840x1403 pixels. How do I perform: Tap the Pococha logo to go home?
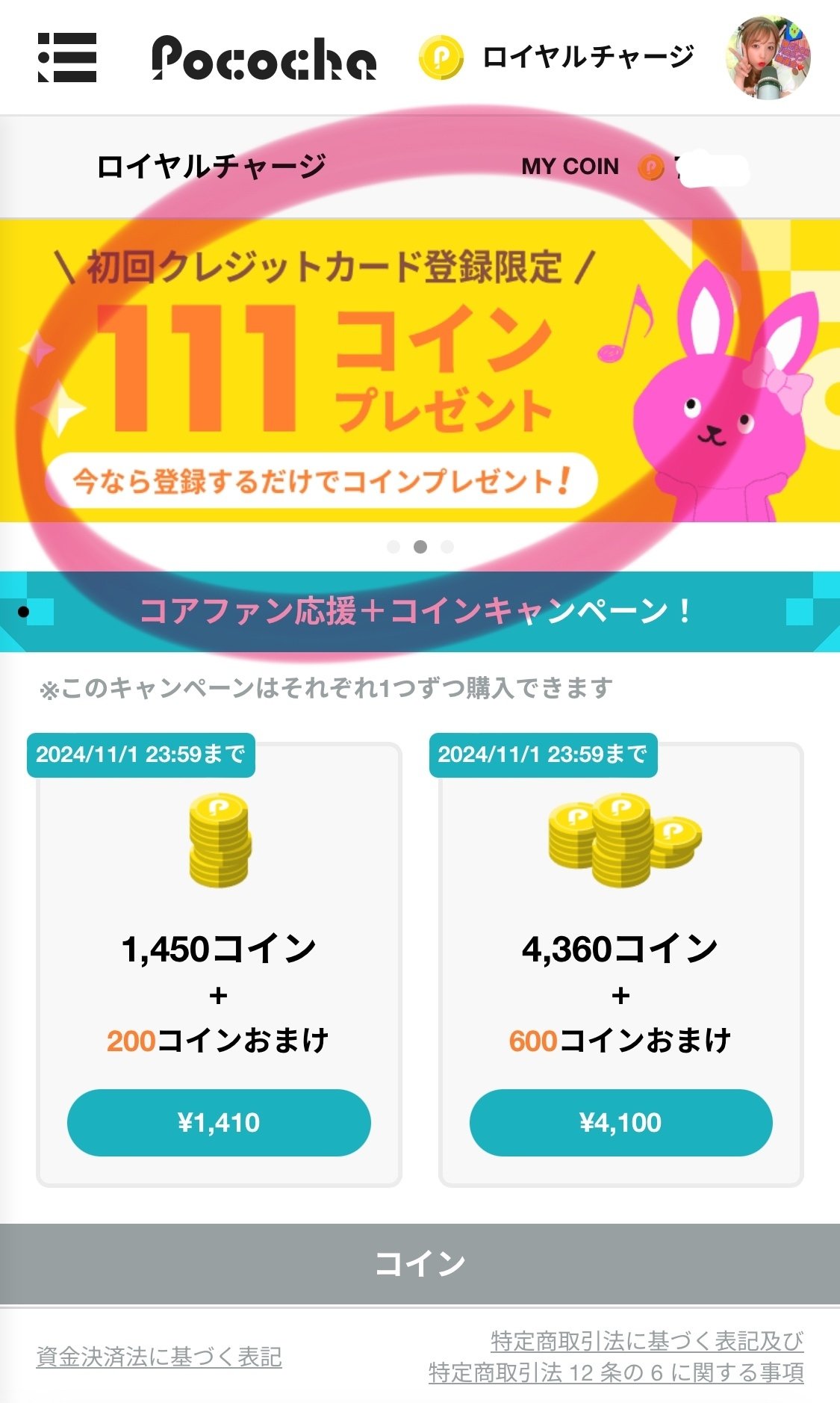[264, 58]
